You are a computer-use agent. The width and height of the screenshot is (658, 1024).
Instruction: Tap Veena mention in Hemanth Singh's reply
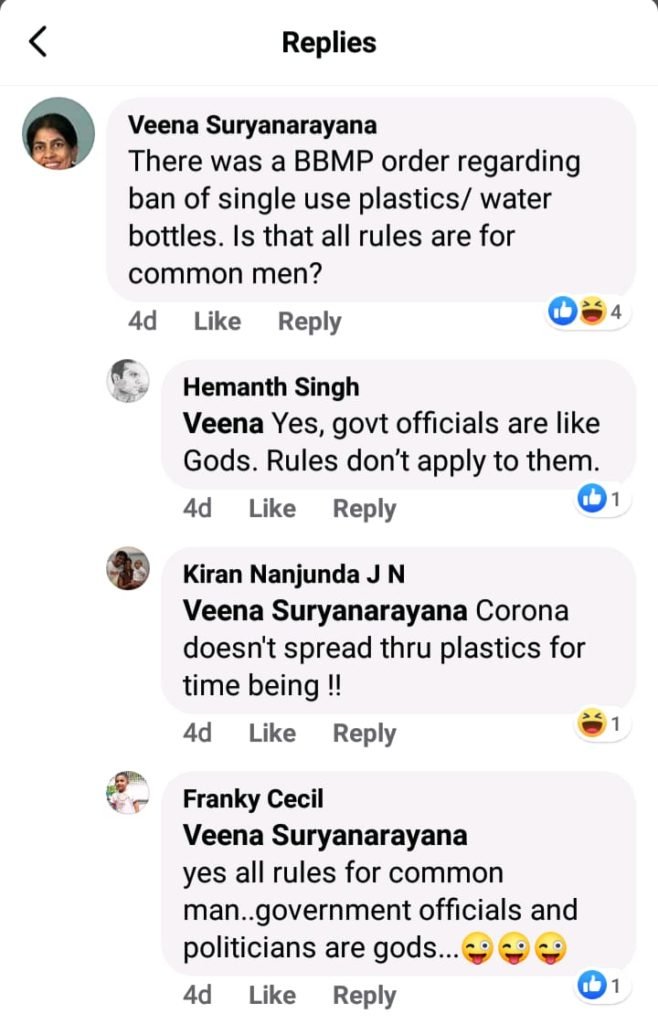click(x=223, y=424)
